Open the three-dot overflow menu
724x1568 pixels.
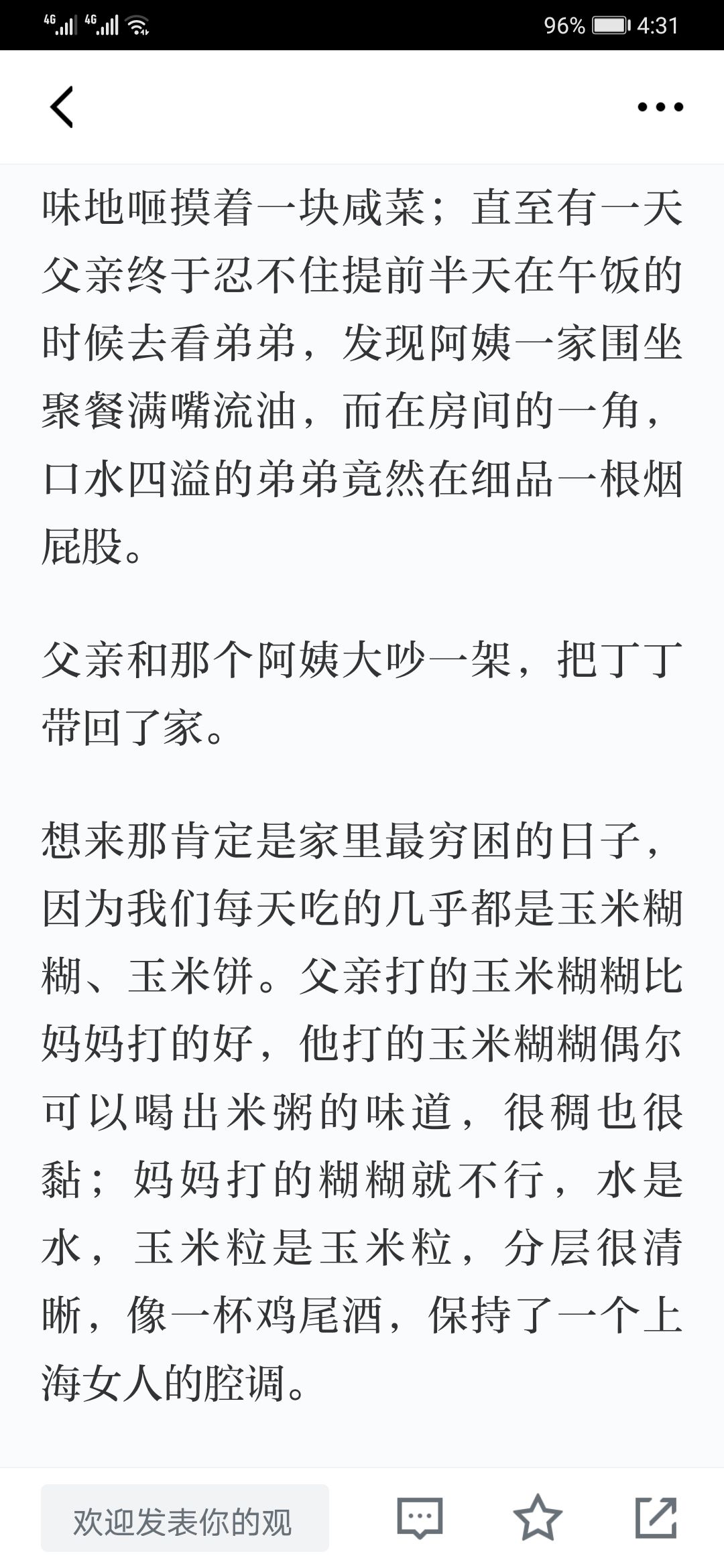660,107
